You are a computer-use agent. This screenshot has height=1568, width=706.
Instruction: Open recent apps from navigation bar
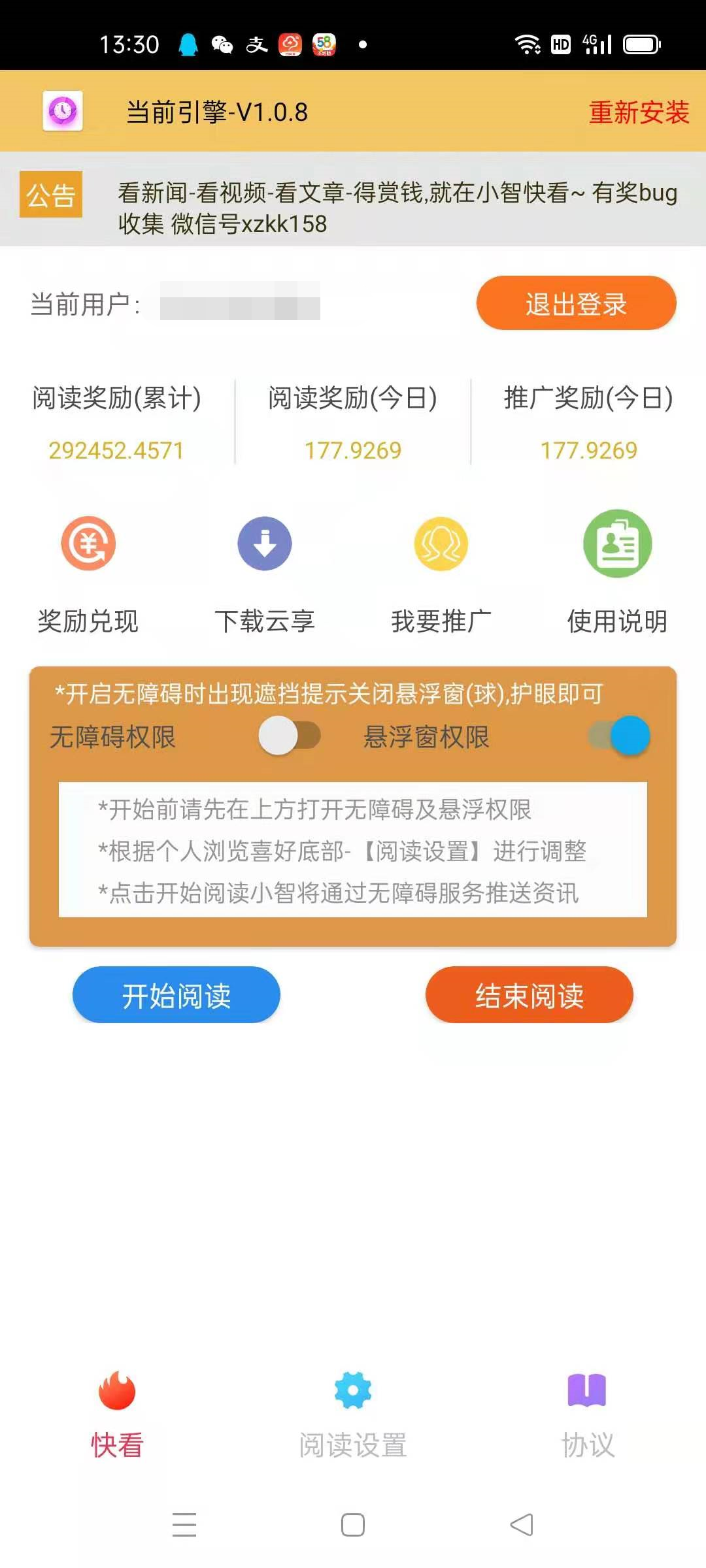[x=184, y=1525]
